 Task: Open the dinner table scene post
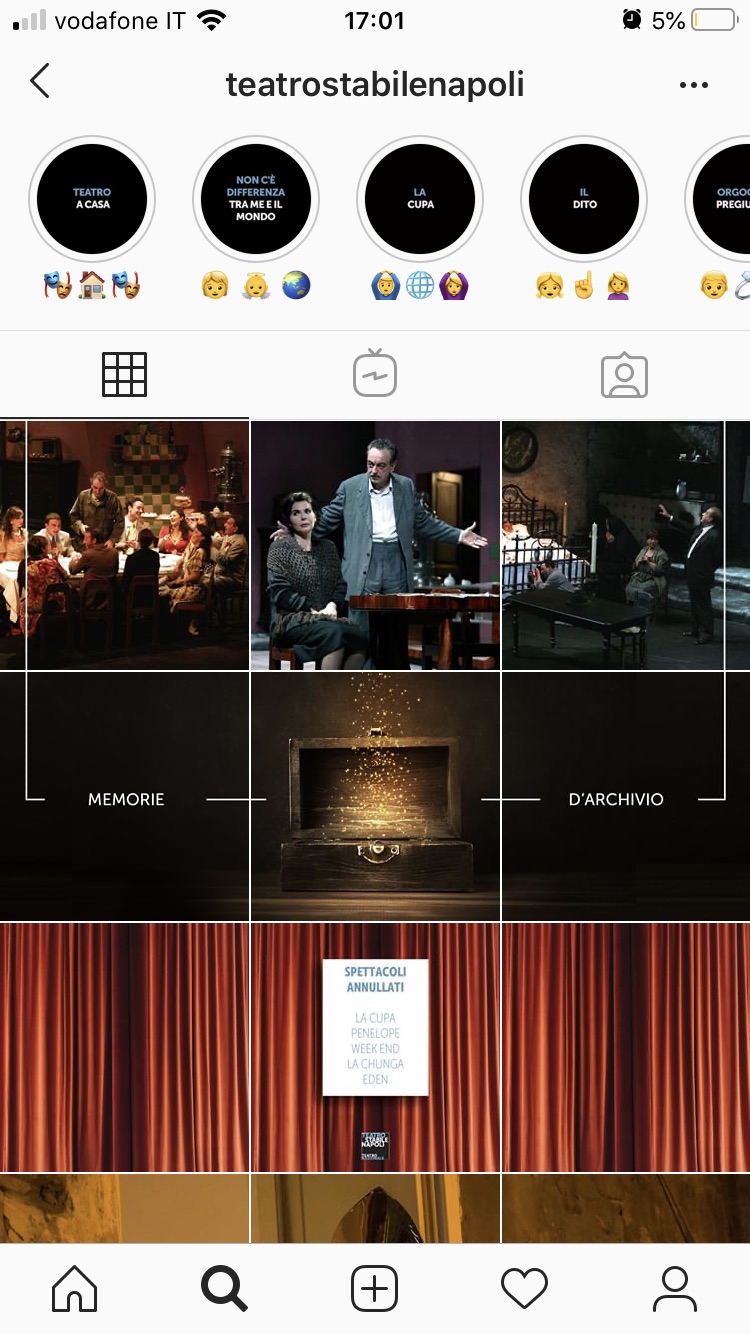(124, 545)
